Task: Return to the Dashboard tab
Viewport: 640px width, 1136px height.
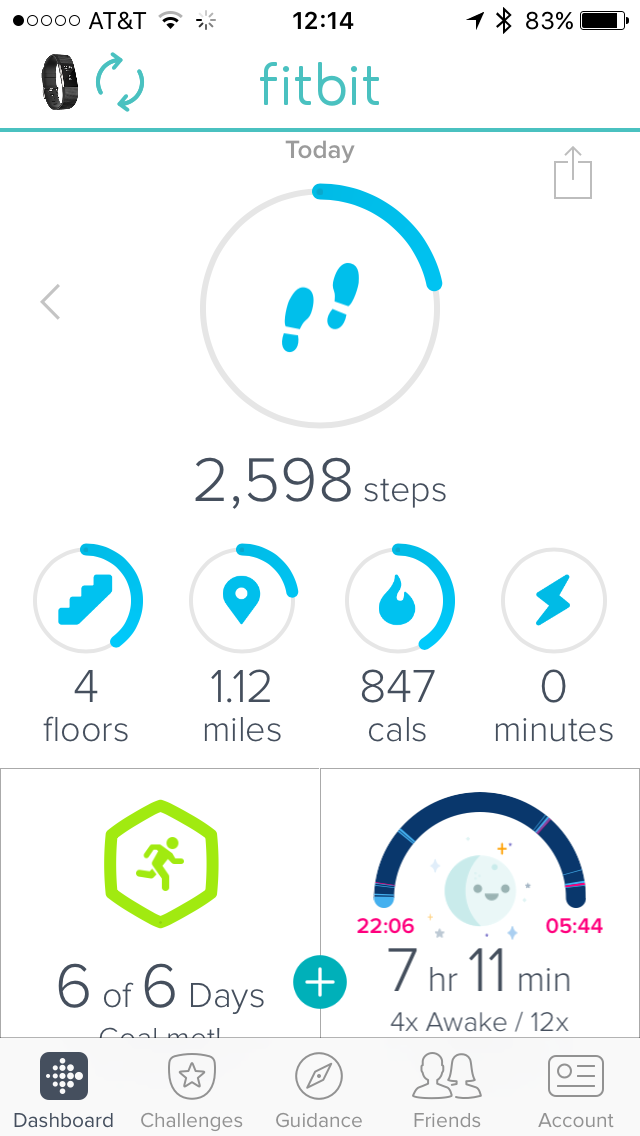Action: point(64,1090)
